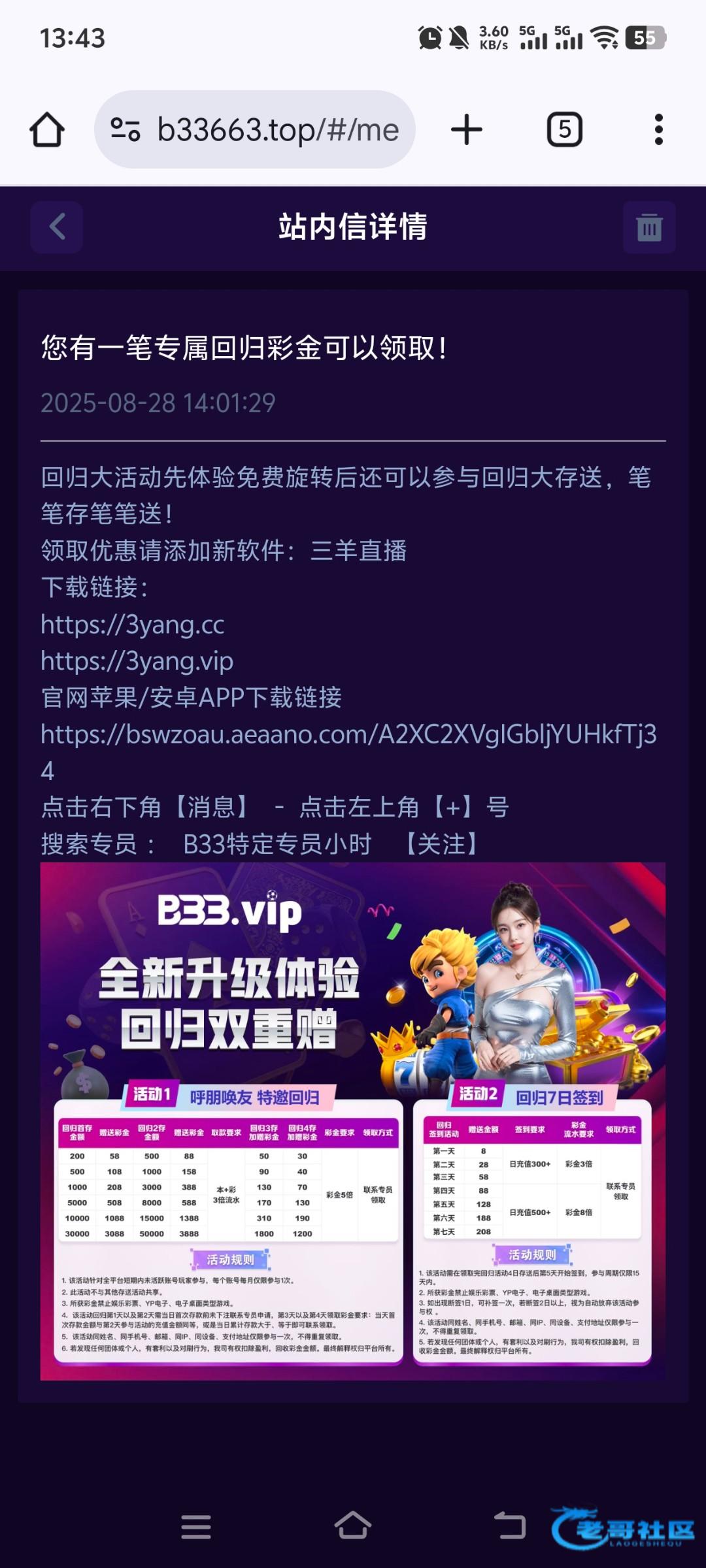
Task: Open the browser's three-dot overflow menu
Action: (x=658, y=129)
